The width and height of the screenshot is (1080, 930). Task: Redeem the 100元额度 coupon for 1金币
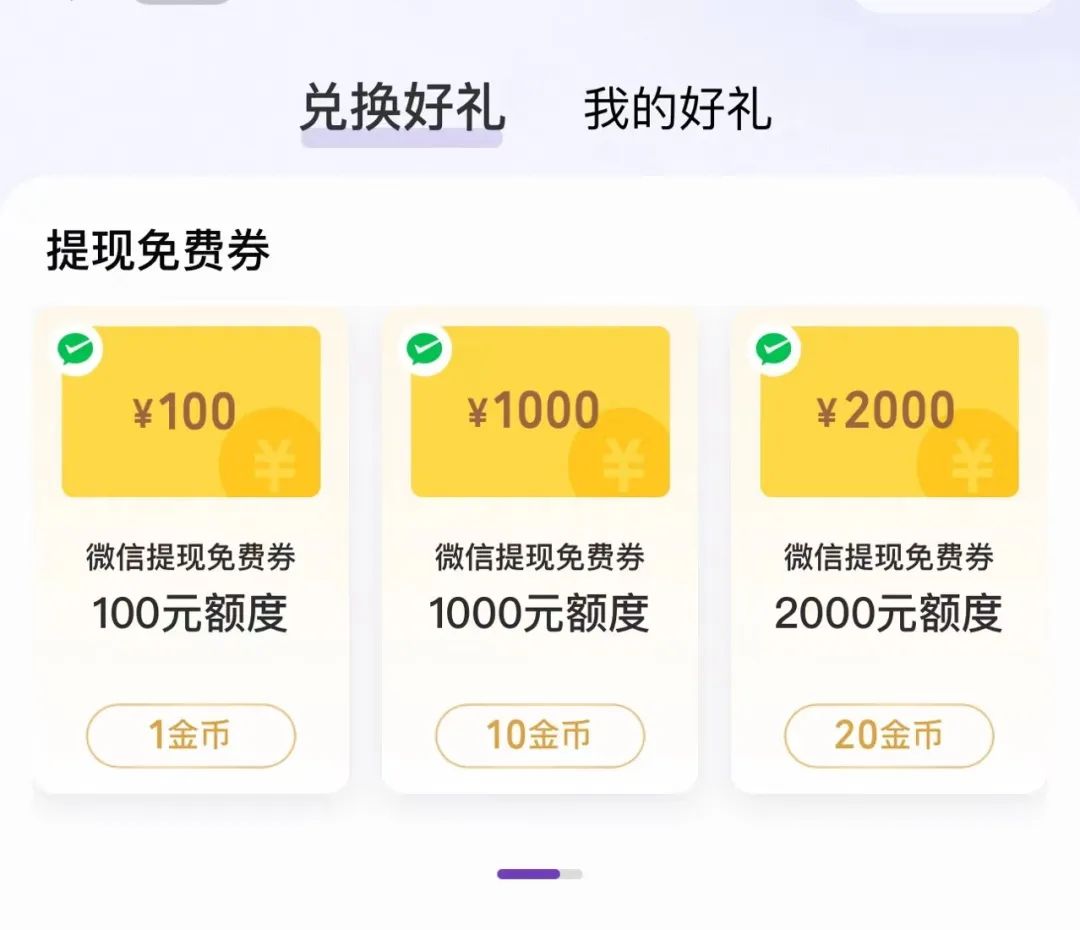191,736
